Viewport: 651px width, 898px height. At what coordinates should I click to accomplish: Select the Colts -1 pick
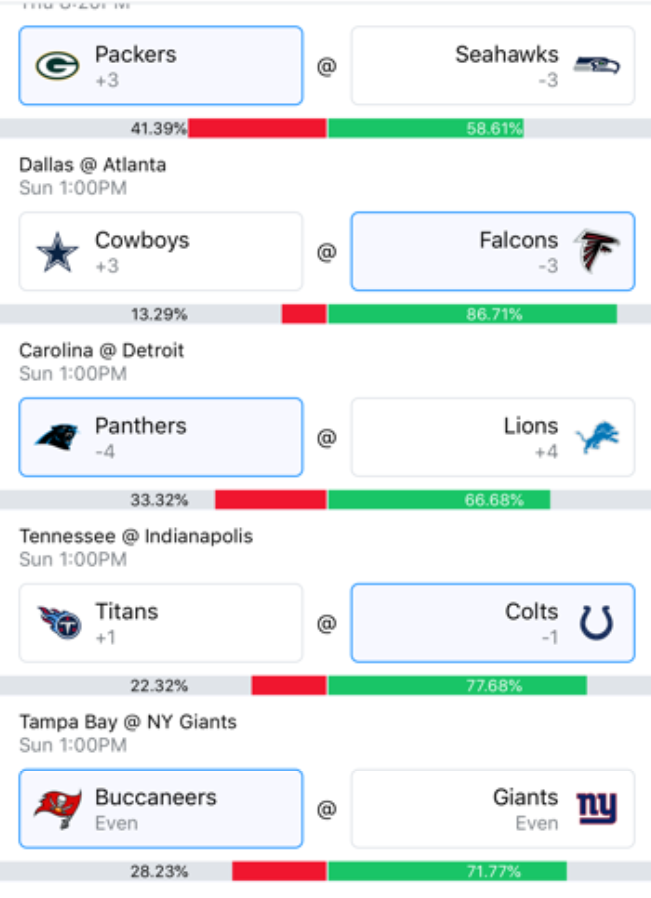click(492, 624)
